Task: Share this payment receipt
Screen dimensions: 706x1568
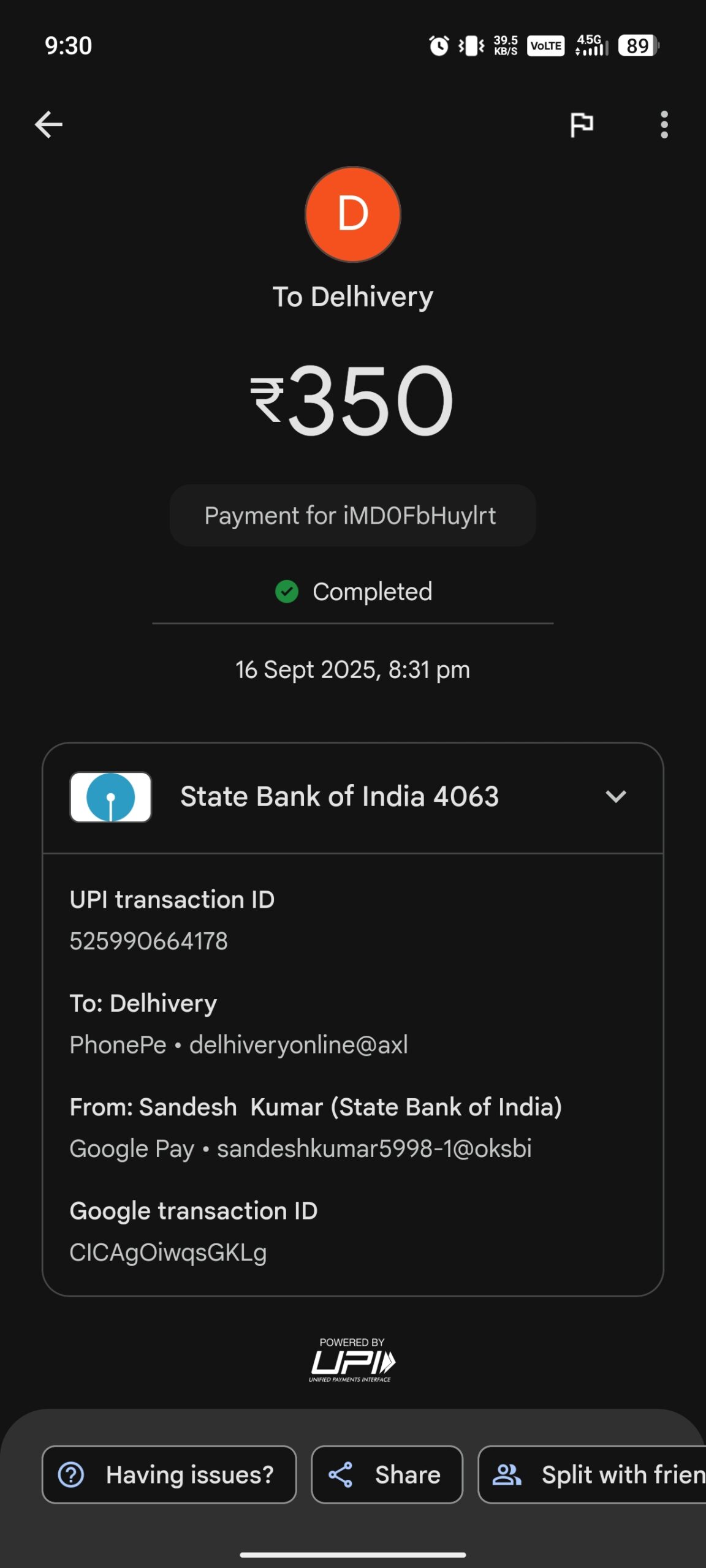Action: click(x=387, y=1474)
